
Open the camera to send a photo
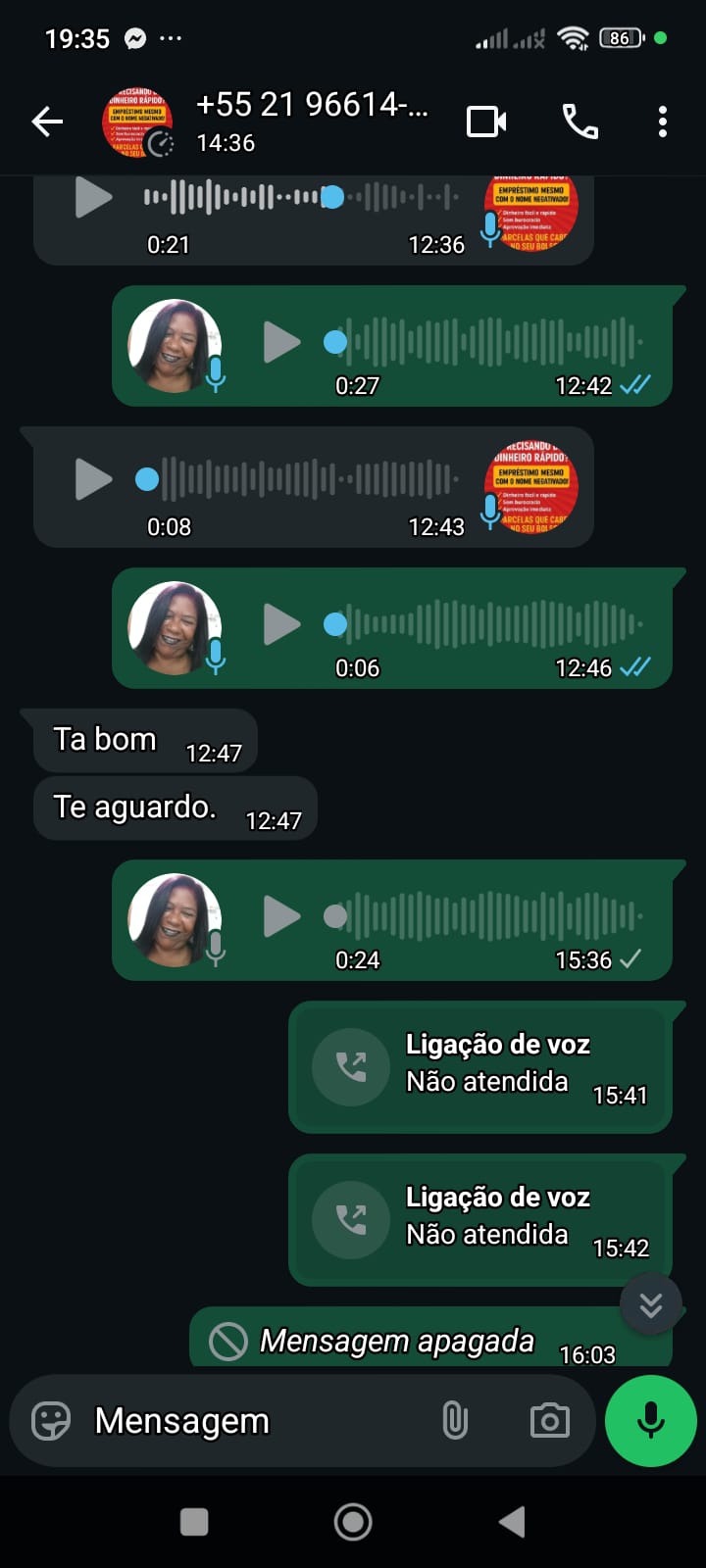(x=549, y=1420)
